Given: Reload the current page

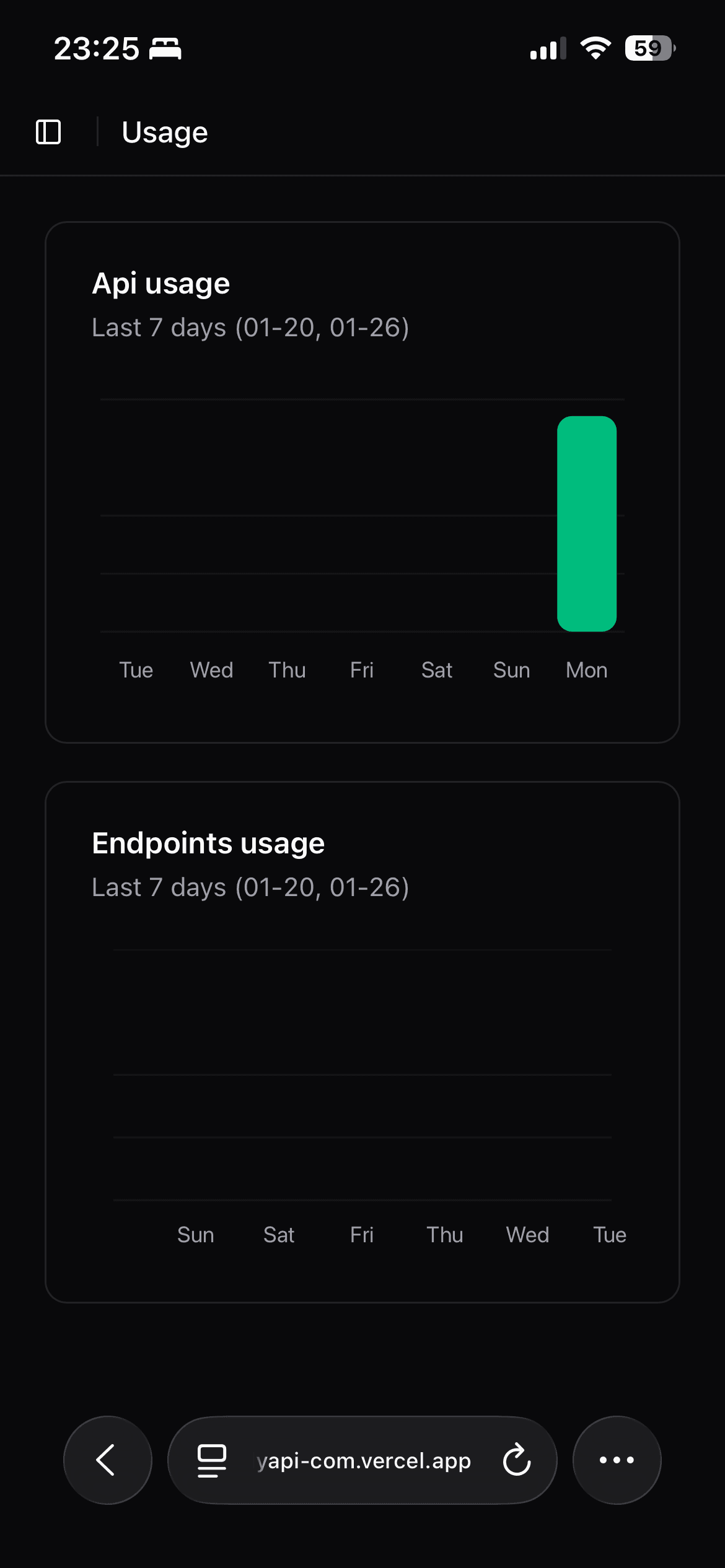Looking at the screenshot, I should tap(517, 1460).
